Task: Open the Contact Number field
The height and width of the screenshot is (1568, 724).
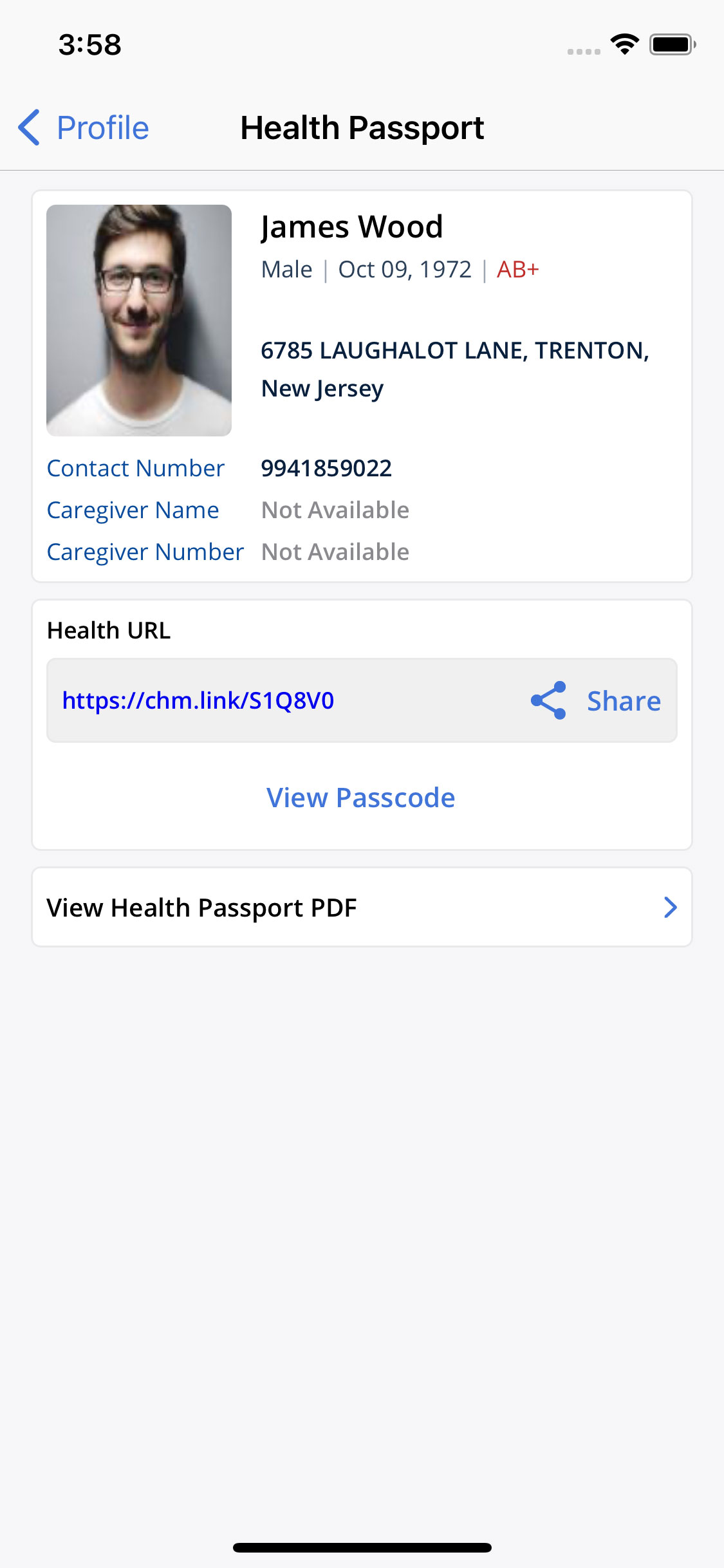Action: [x=135, y=468]
